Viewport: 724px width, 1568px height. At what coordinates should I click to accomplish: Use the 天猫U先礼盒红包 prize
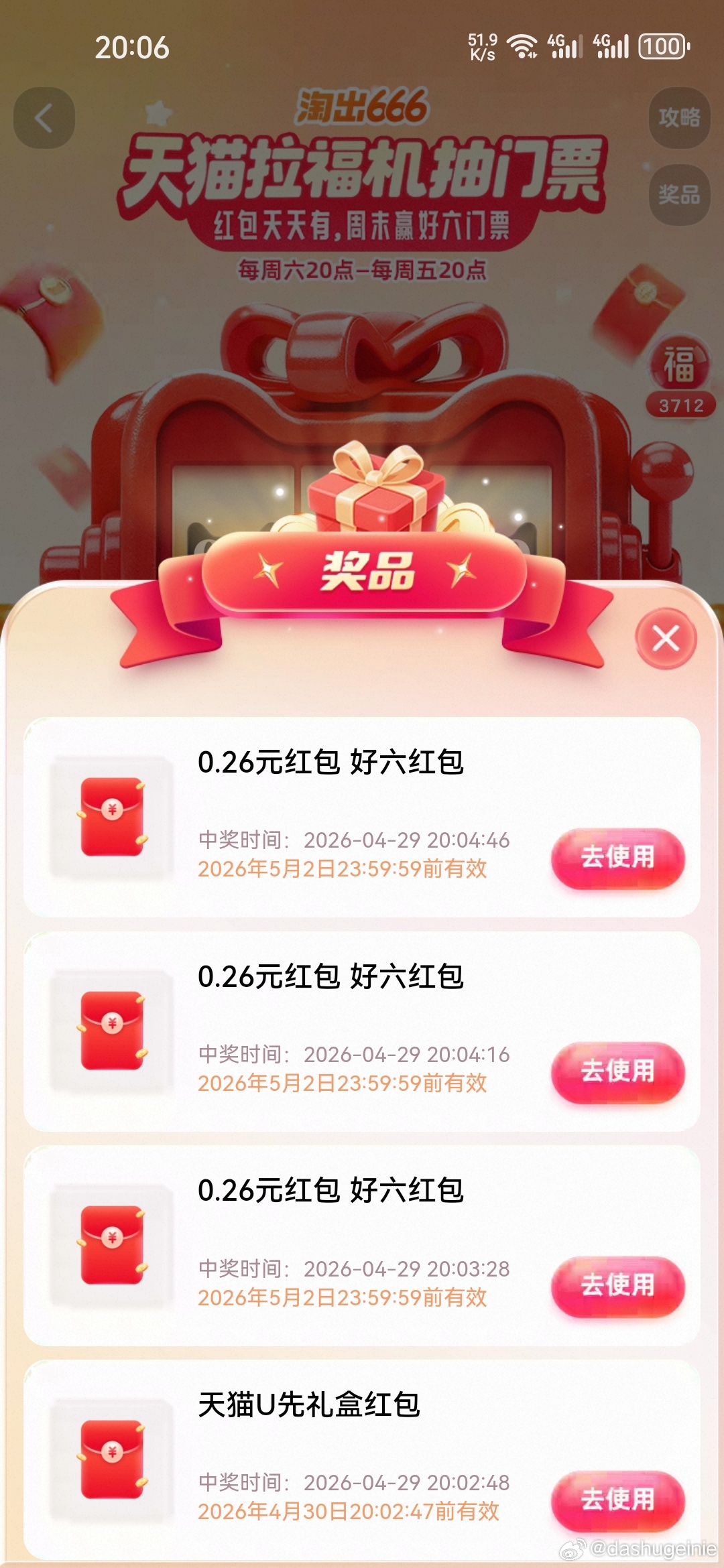point(617,1499)
